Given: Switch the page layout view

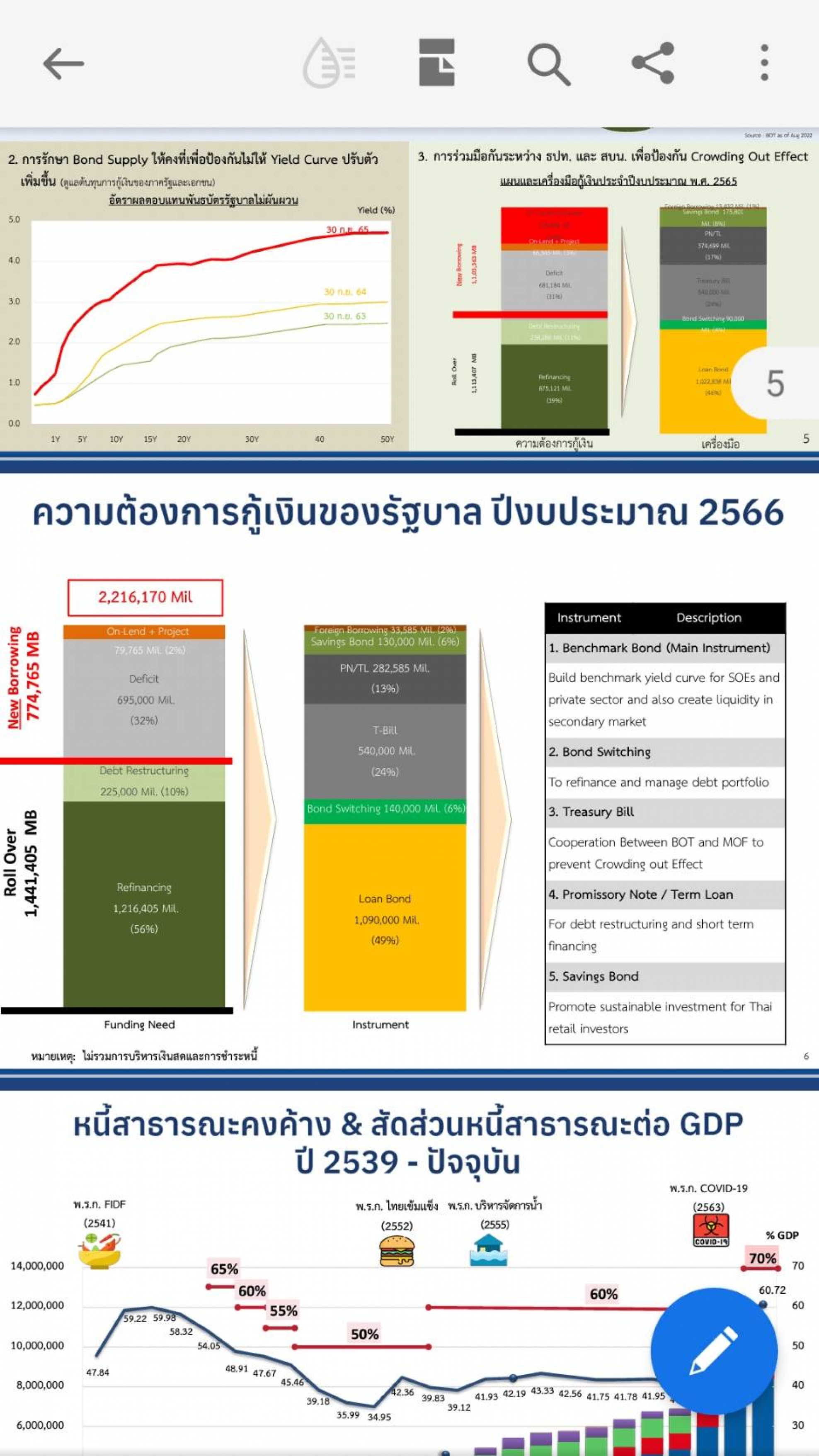Looking at the screenshot, I should pos(436,63).
